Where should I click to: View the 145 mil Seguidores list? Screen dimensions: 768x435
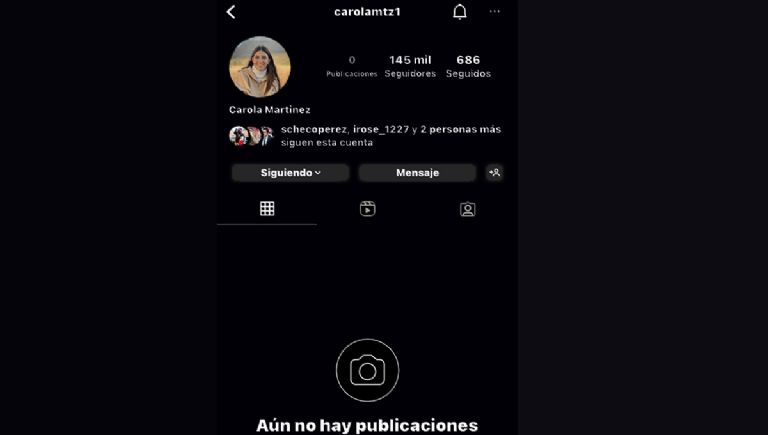[410, 66]
